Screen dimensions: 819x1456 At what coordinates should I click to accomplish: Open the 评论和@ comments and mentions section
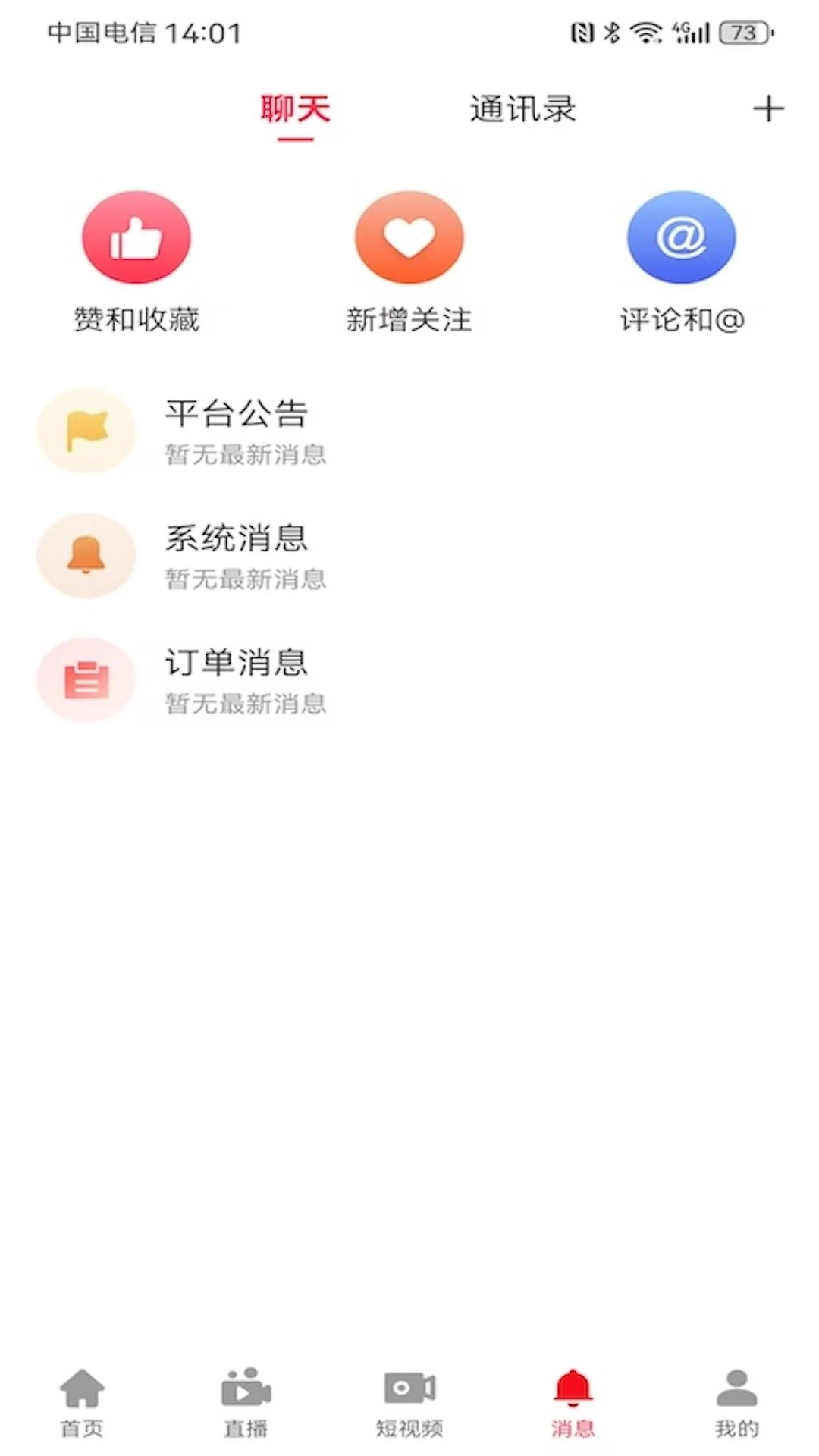pyautogui.click(x=681, y=258)
